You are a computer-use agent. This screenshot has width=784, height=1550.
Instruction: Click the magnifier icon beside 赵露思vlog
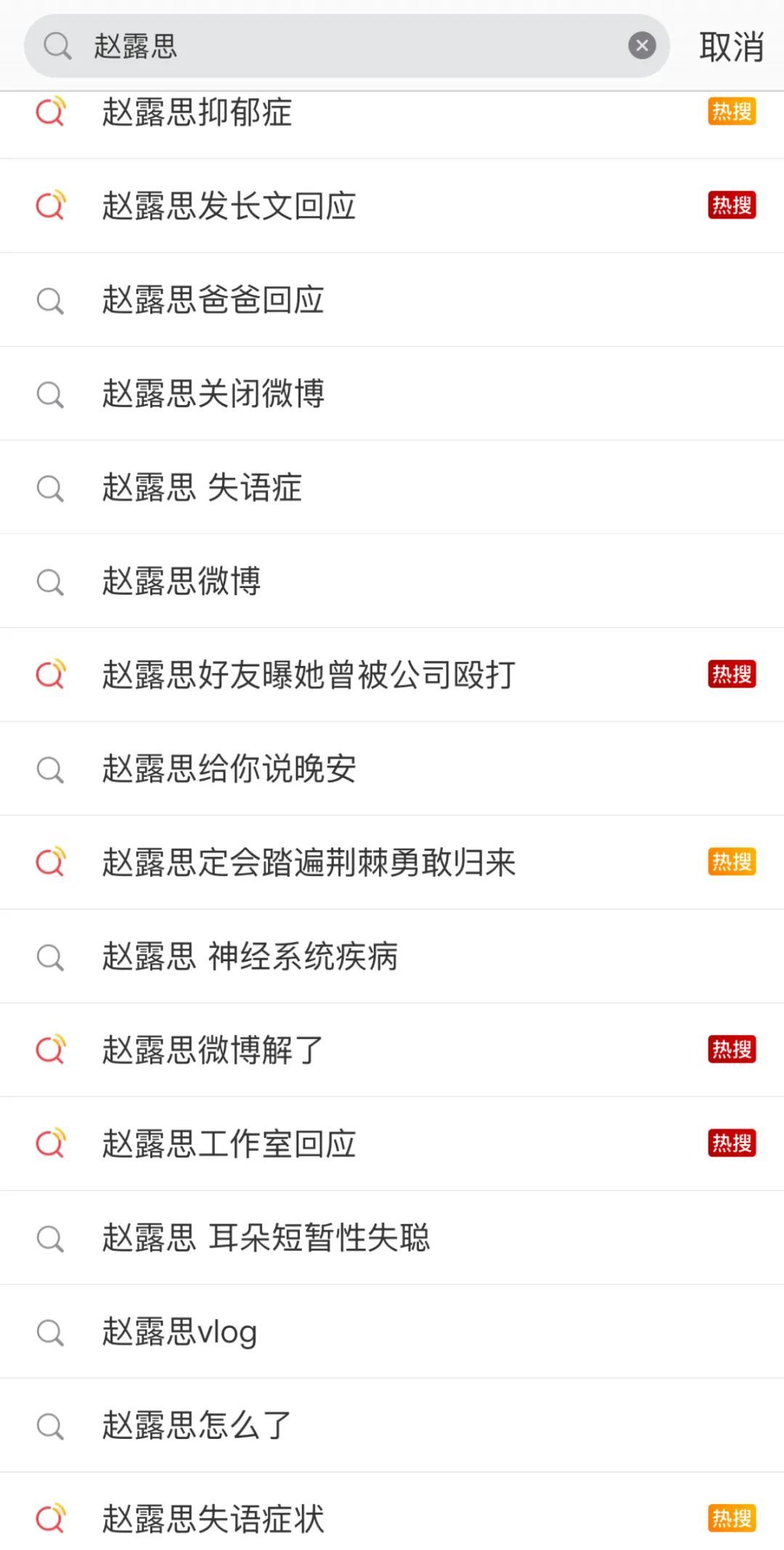(x=49, y=1331)
